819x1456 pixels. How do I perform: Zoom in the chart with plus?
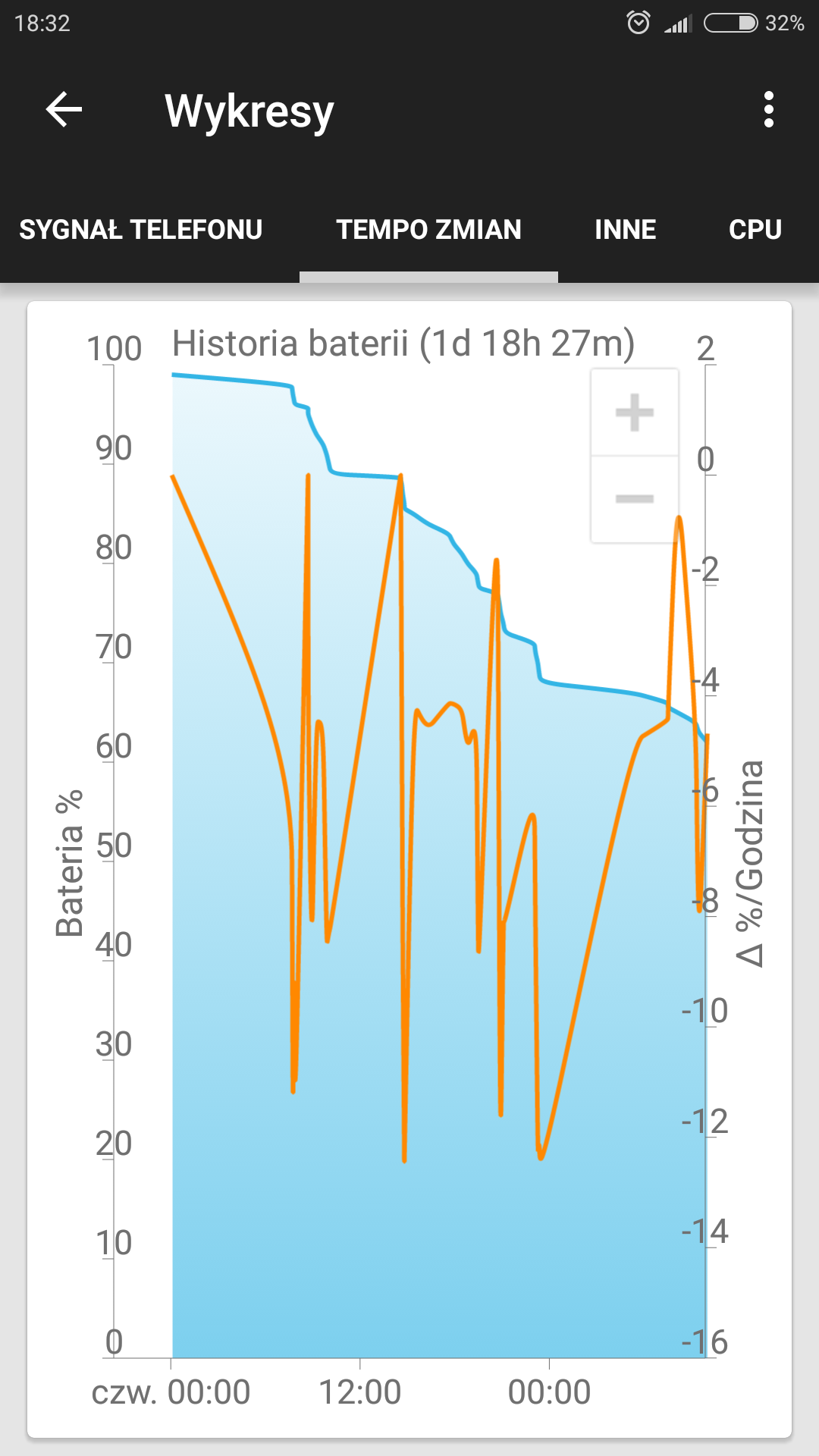(635, 413)
